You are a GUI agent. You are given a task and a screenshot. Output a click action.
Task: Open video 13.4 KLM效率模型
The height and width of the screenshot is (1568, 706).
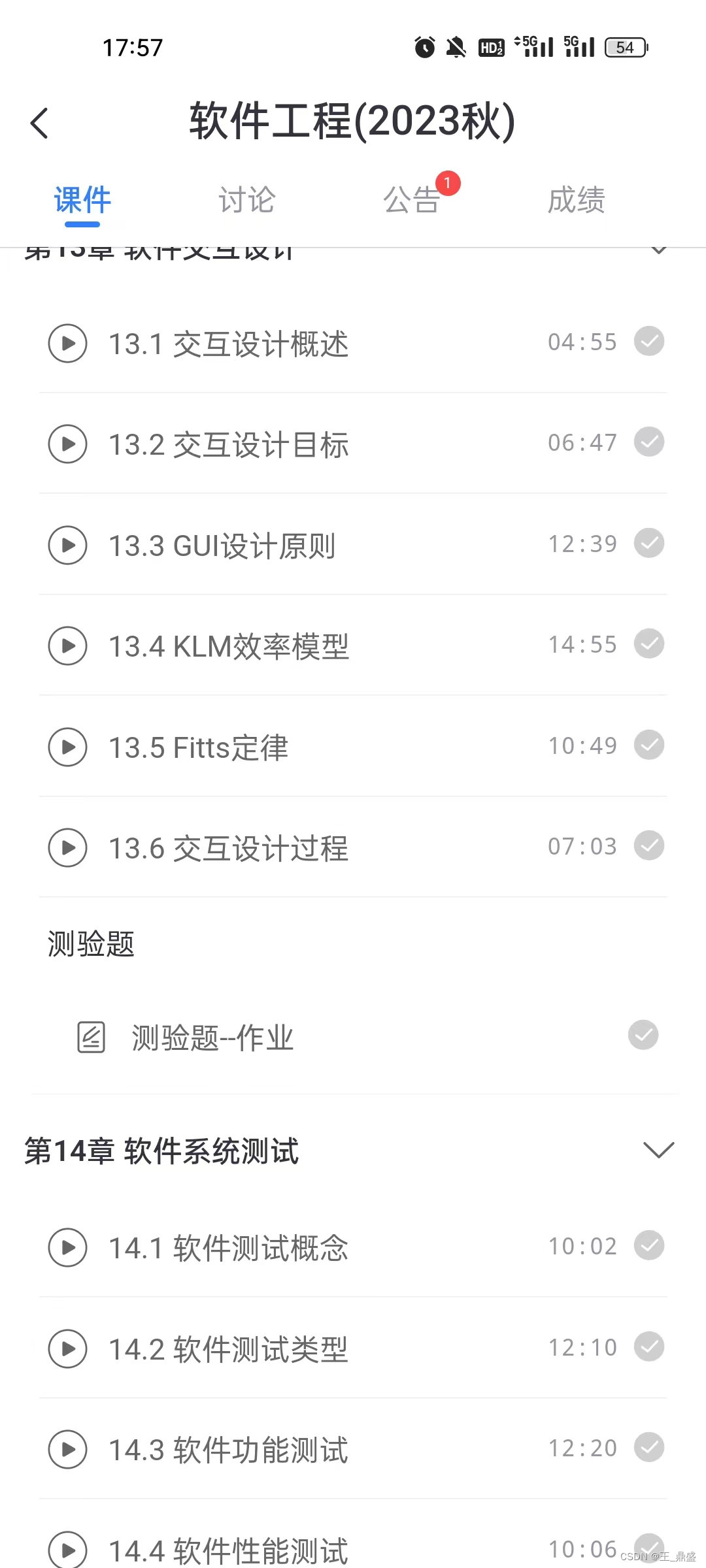point(228,646)
